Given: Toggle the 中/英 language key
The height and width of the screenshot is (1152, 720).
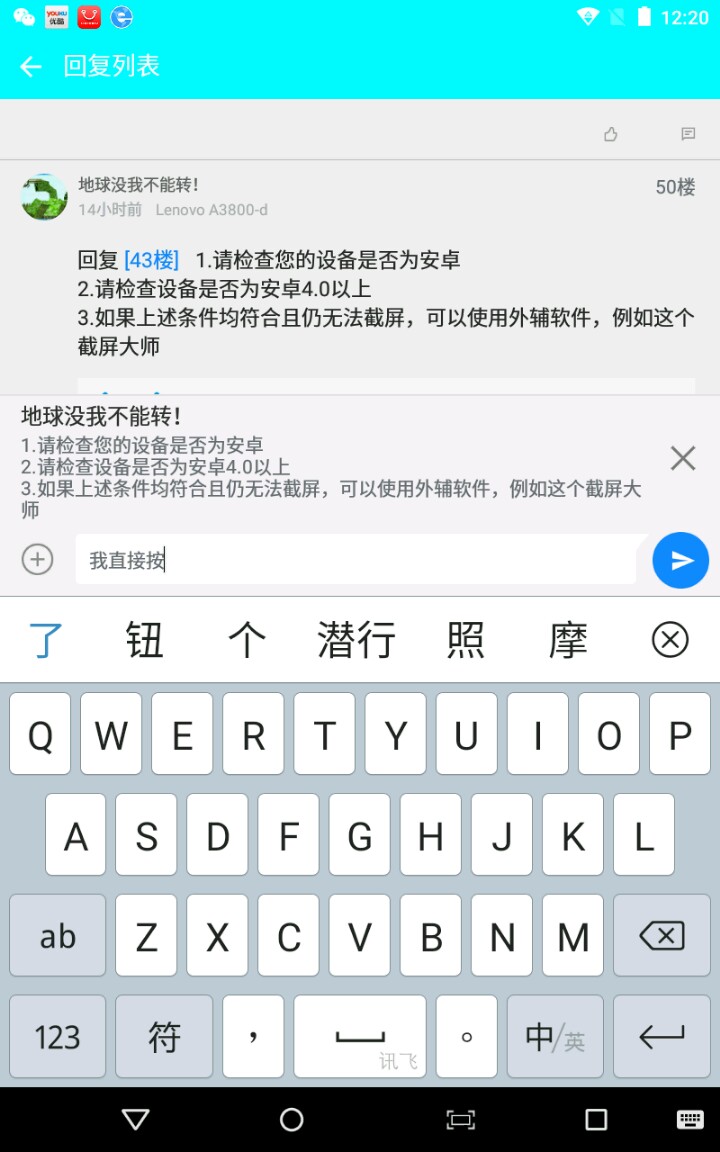Looking at the screenshot, I should click(555, 1037).
